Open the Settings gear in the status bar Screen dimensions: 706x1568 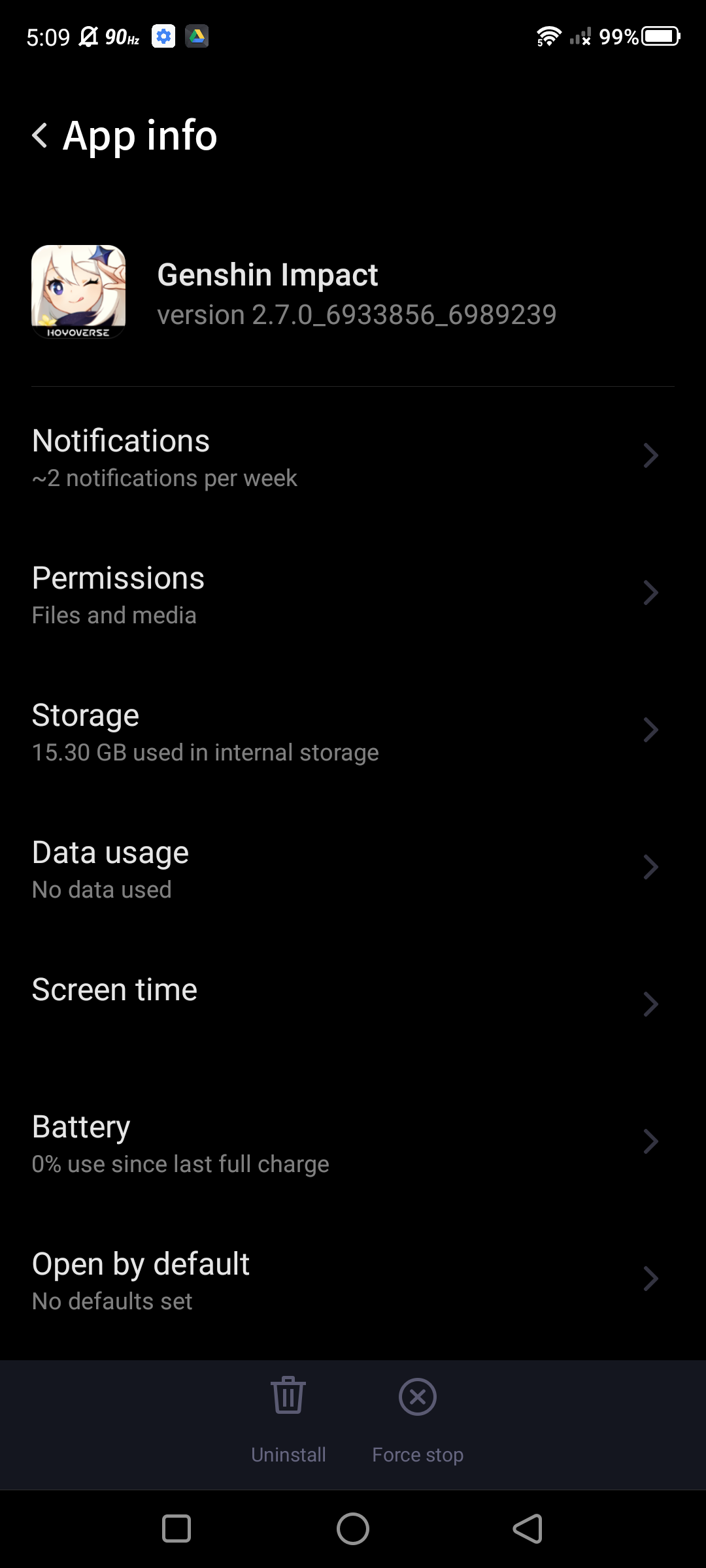(165, 37)
